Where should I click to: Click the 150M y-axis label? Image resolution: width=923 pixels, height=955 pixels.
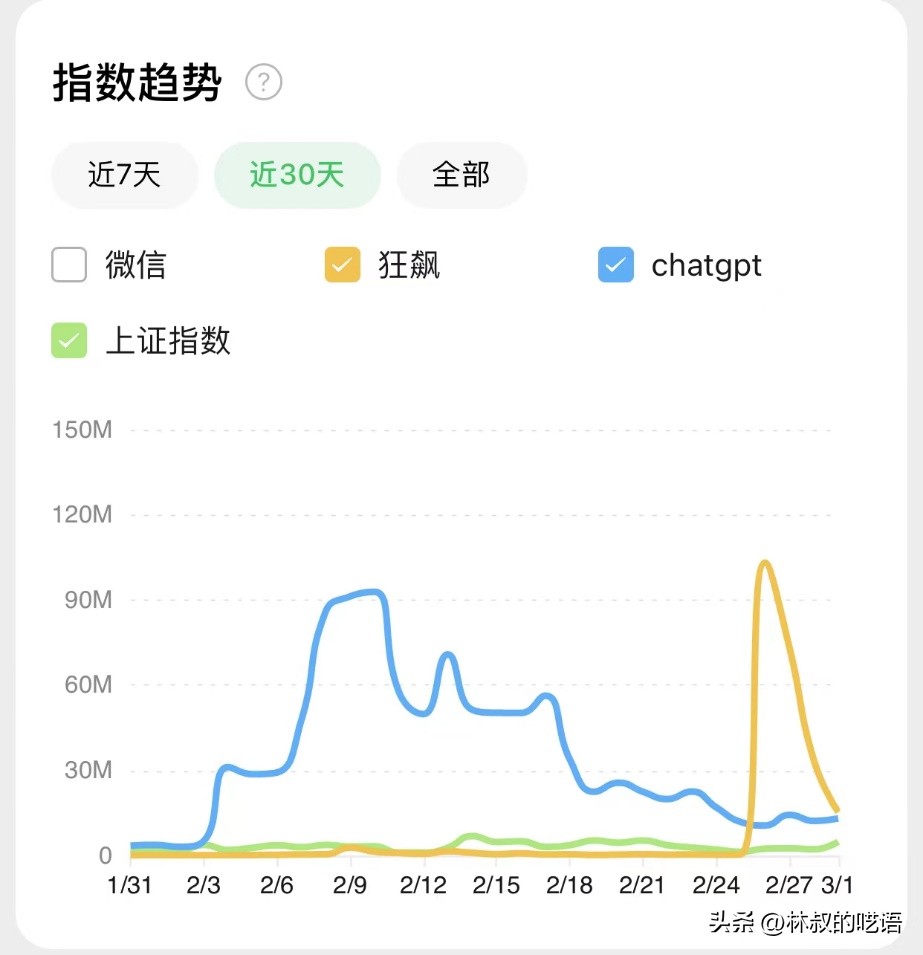[x=81, y=429]
